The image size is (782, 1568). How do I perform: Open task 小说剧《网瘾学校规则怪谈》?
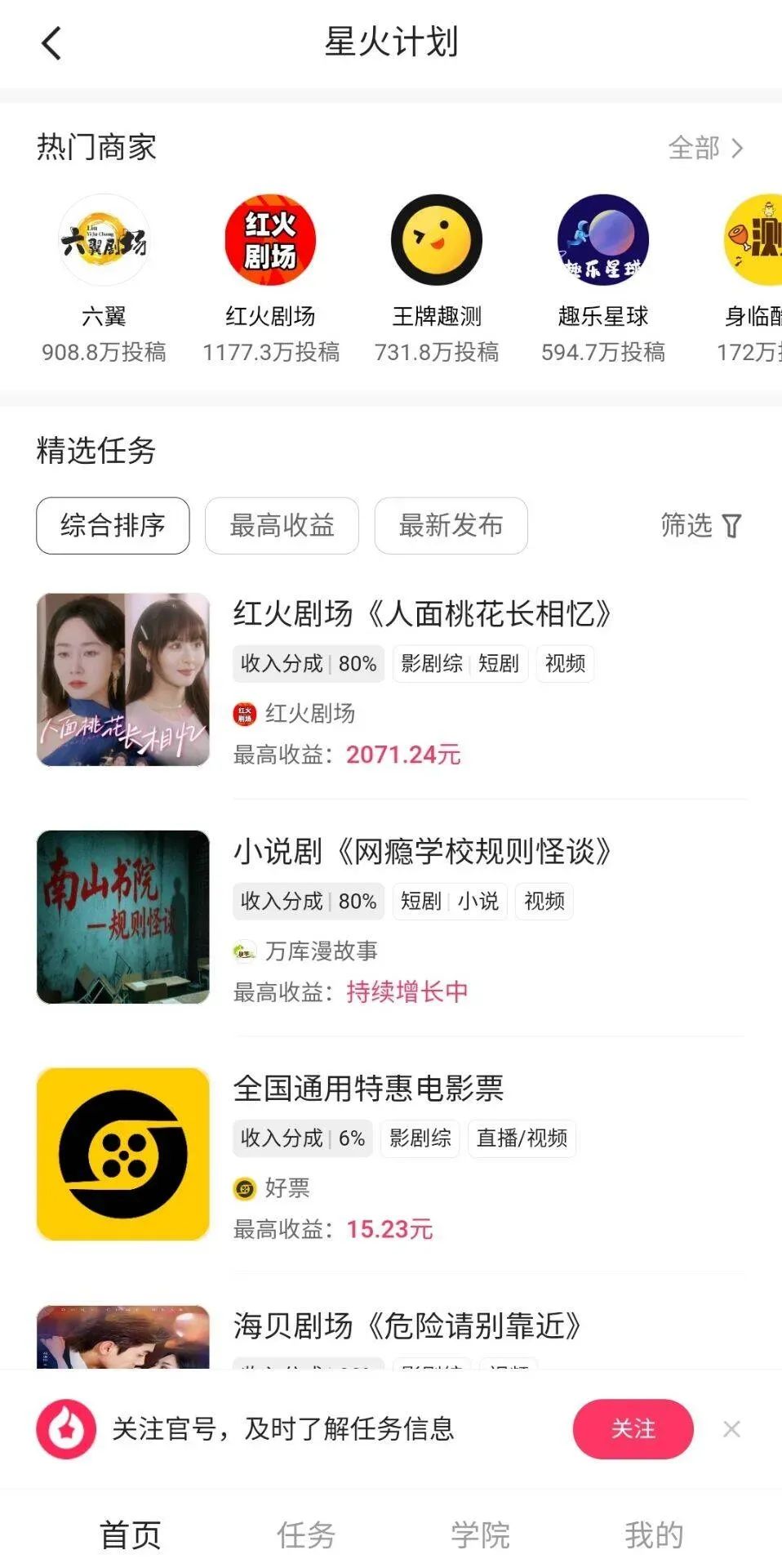[421, 851]
